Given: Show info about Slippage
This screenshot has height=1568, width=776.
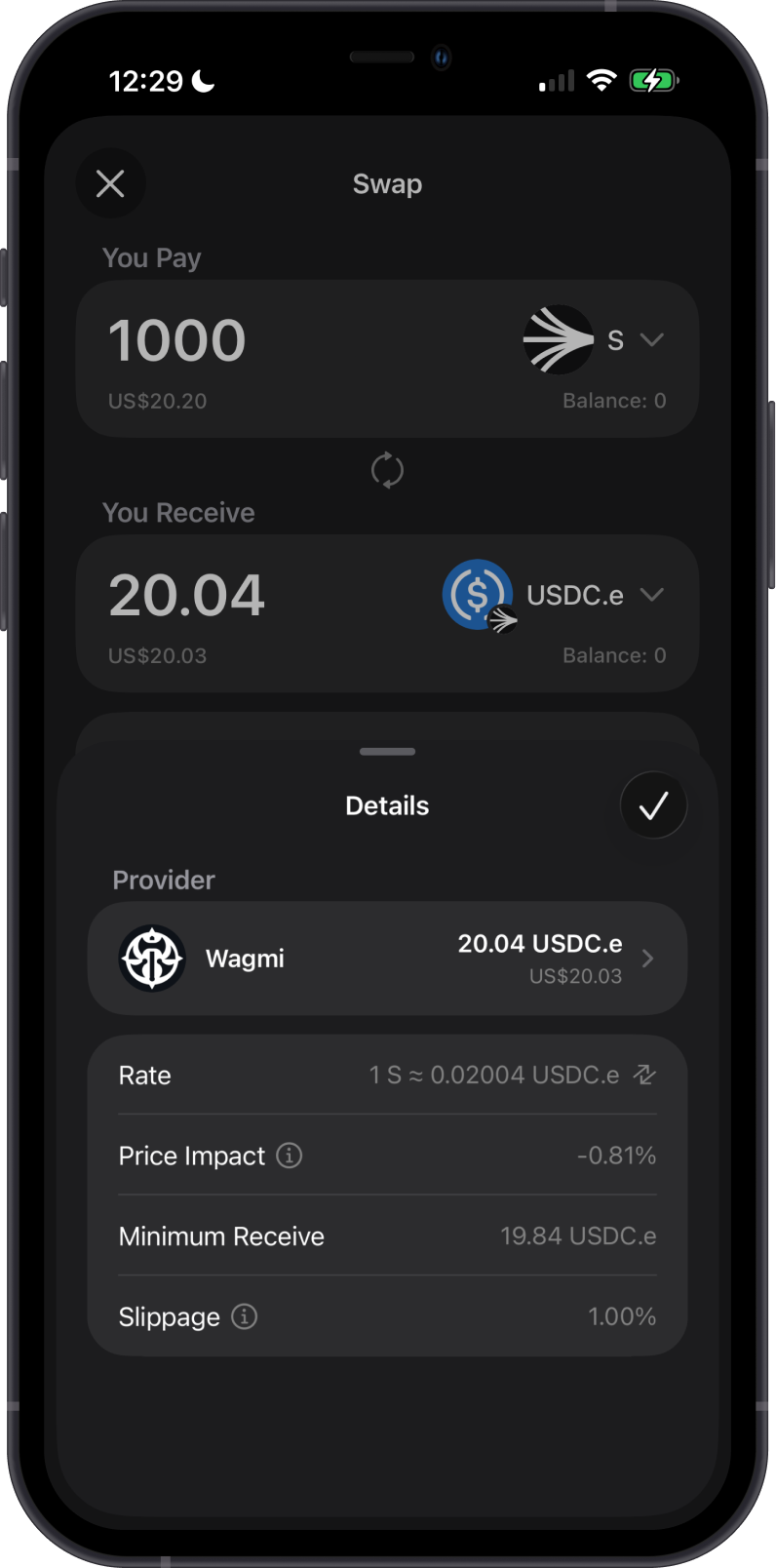Looking at the screenshot, I should pos(245,1316).
